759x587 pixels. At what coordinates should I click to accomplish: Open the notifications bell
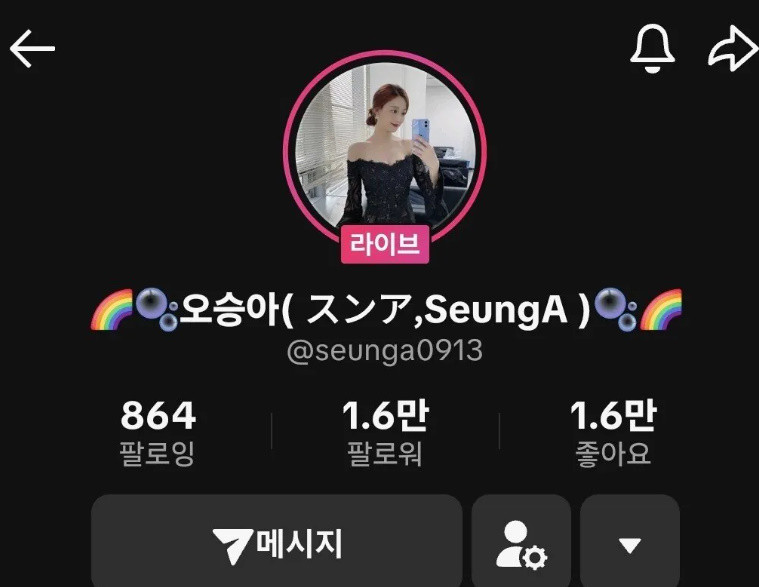coord(652,49)
